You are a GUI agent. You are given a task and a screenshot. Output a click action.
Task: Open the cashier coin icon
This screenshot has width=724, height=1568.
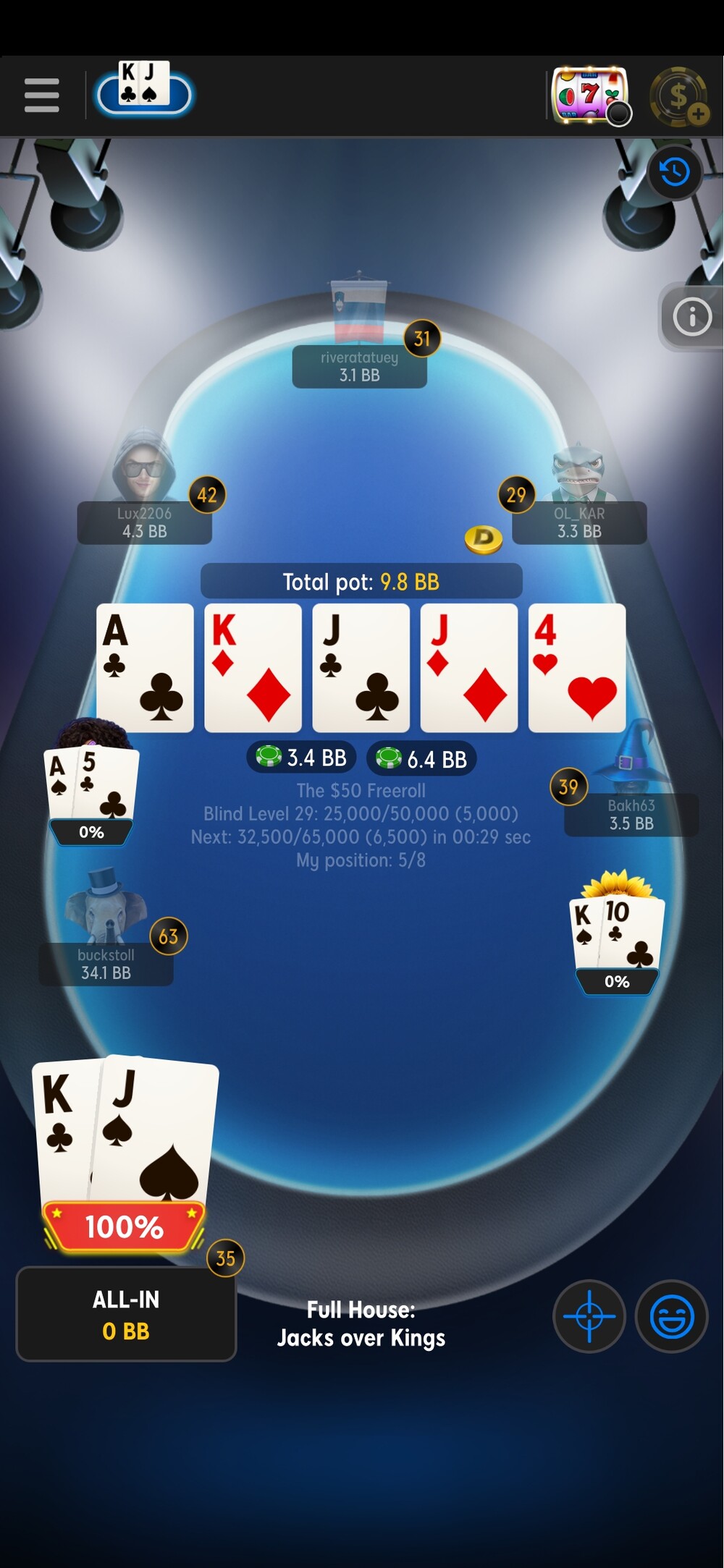tap(680, 96)
